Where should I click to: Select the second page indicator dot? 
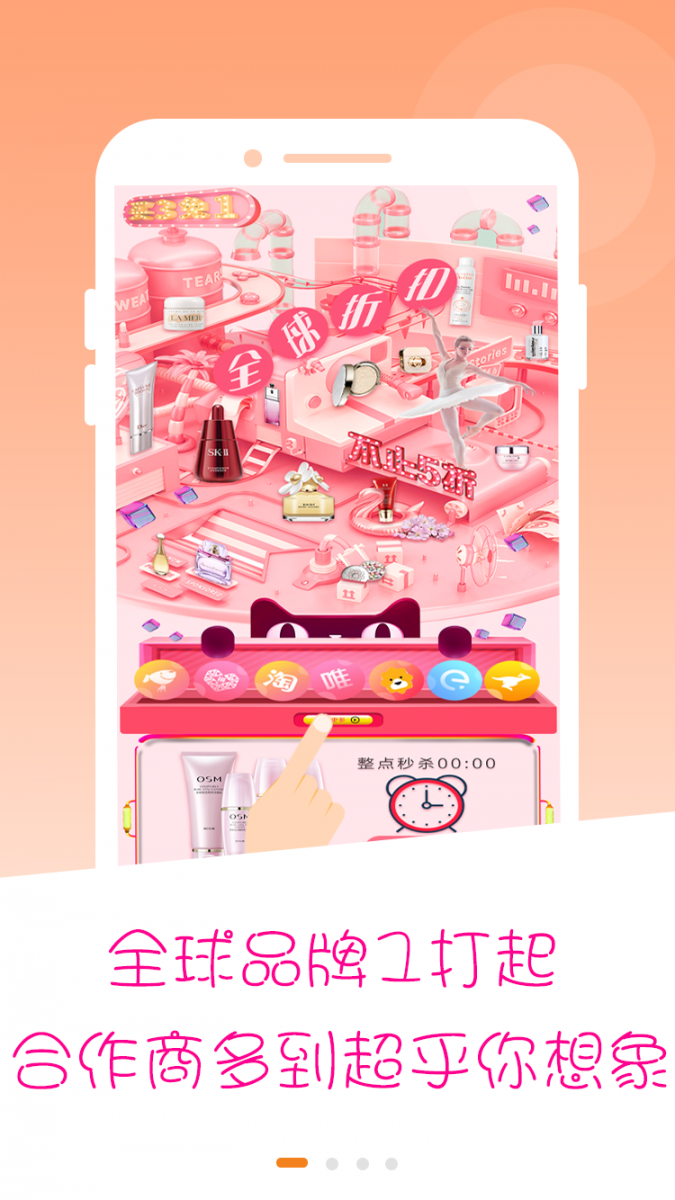pyautogui.click(x=332, y=1163)
